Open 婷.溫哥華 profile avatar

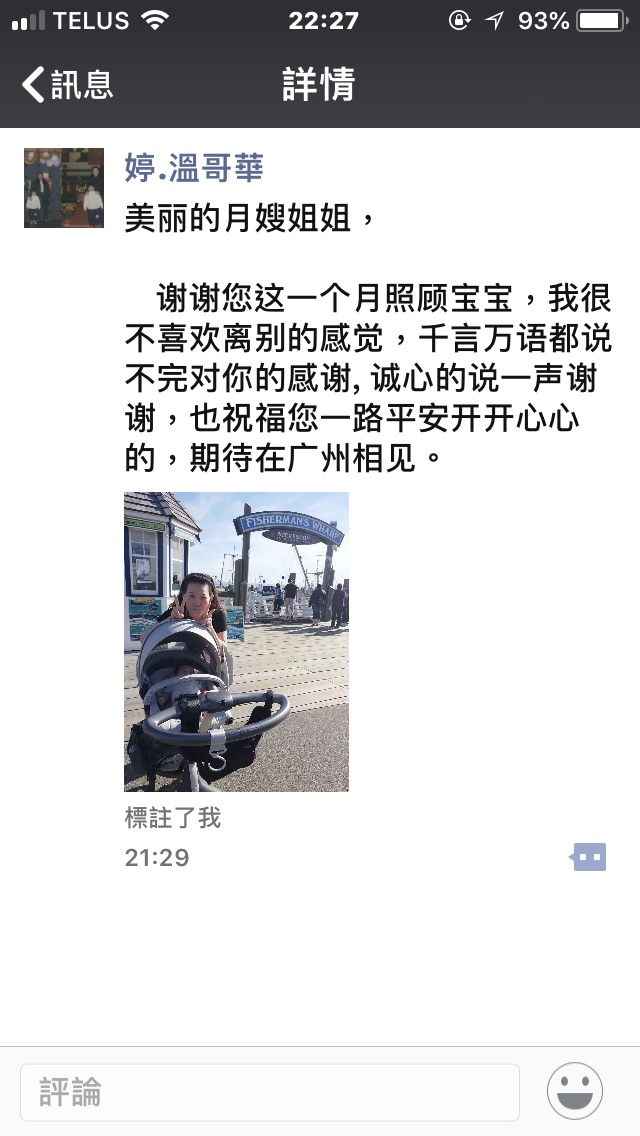coord(64,188)
